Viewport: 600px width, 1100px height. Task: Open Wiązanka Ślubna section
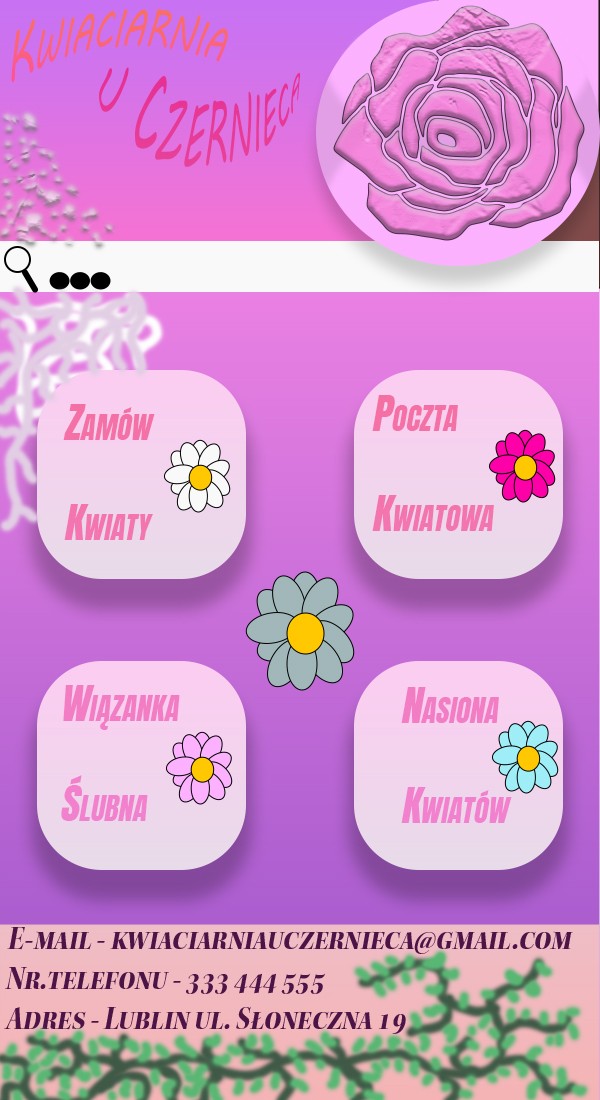tap(142, 765)
